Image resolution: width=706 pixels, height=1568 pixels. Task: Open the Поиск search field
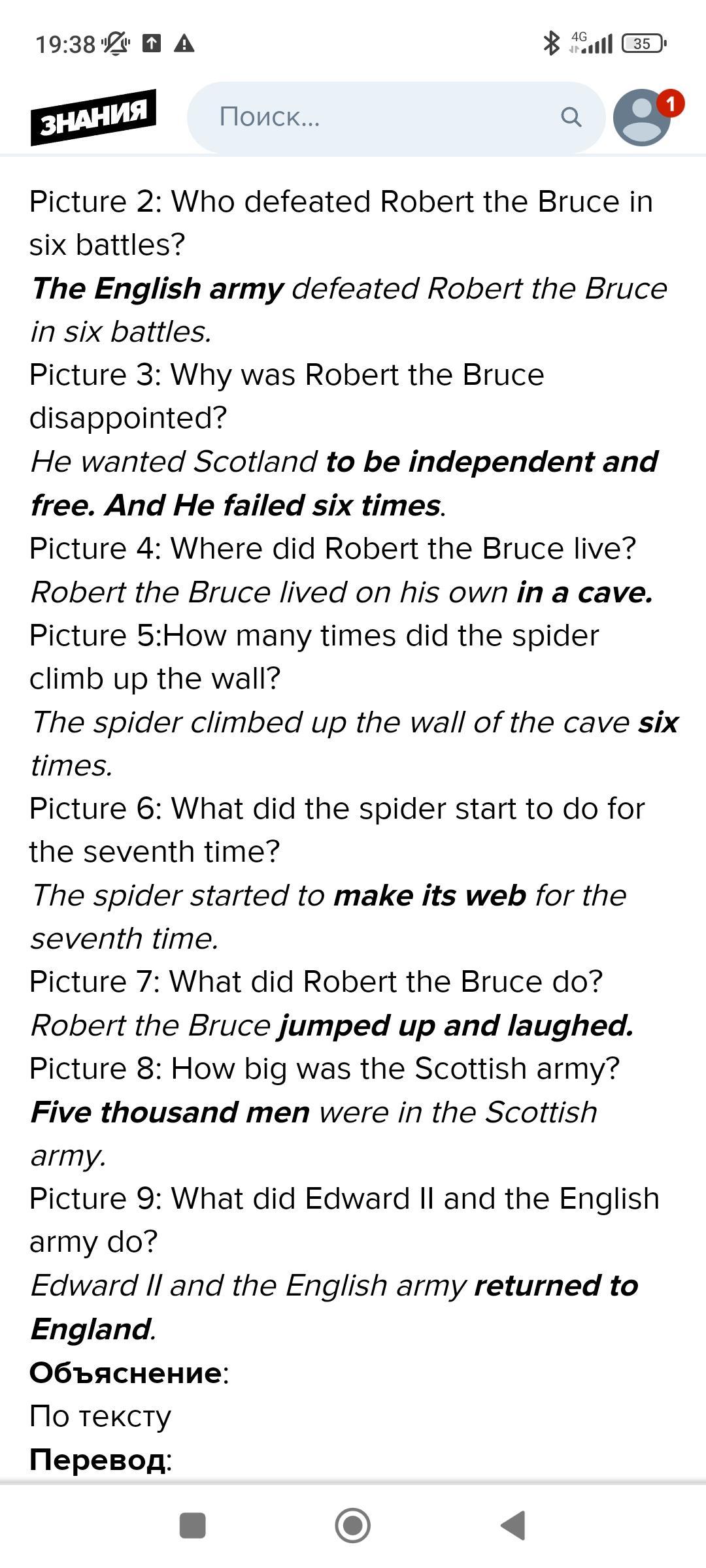point(396,118)
